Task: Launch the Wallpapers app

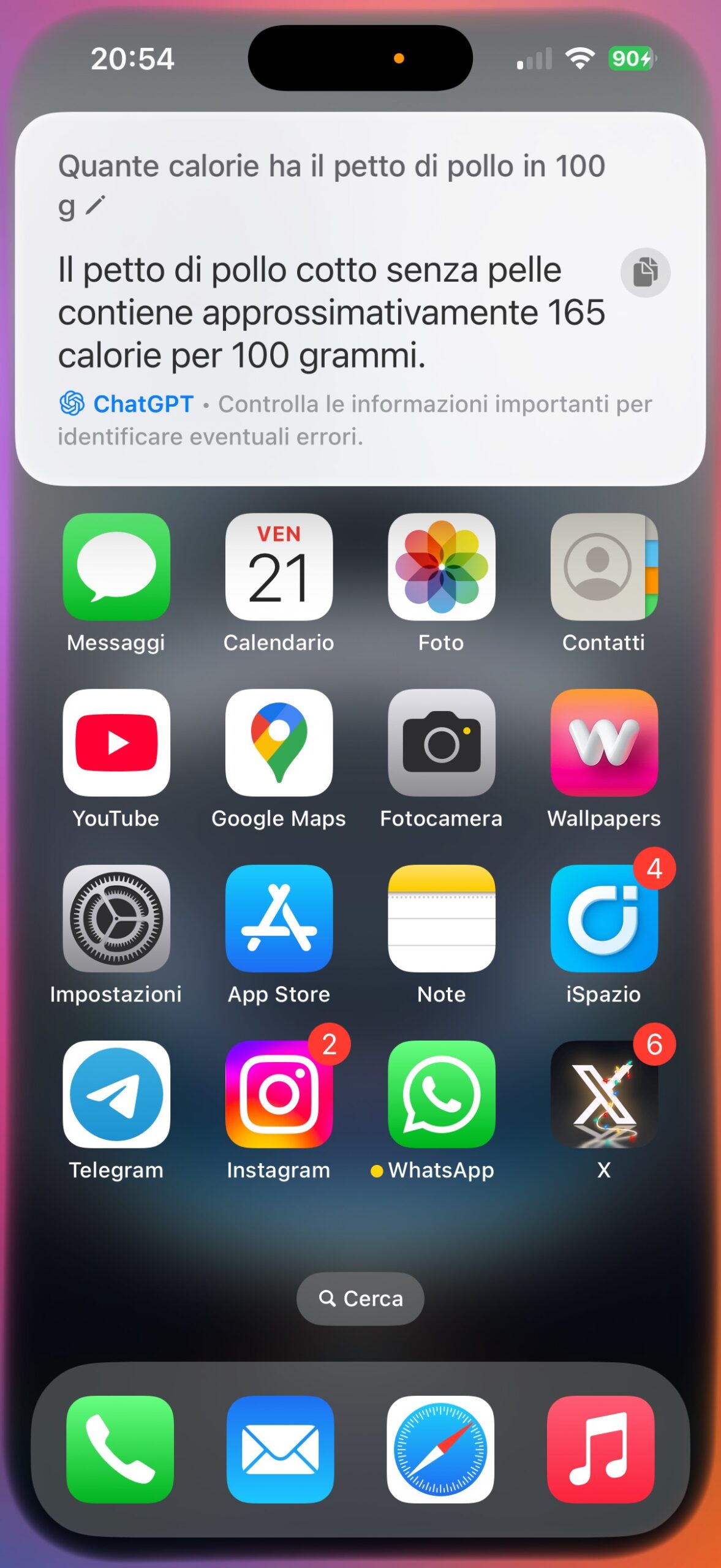Action: point(604,742)
